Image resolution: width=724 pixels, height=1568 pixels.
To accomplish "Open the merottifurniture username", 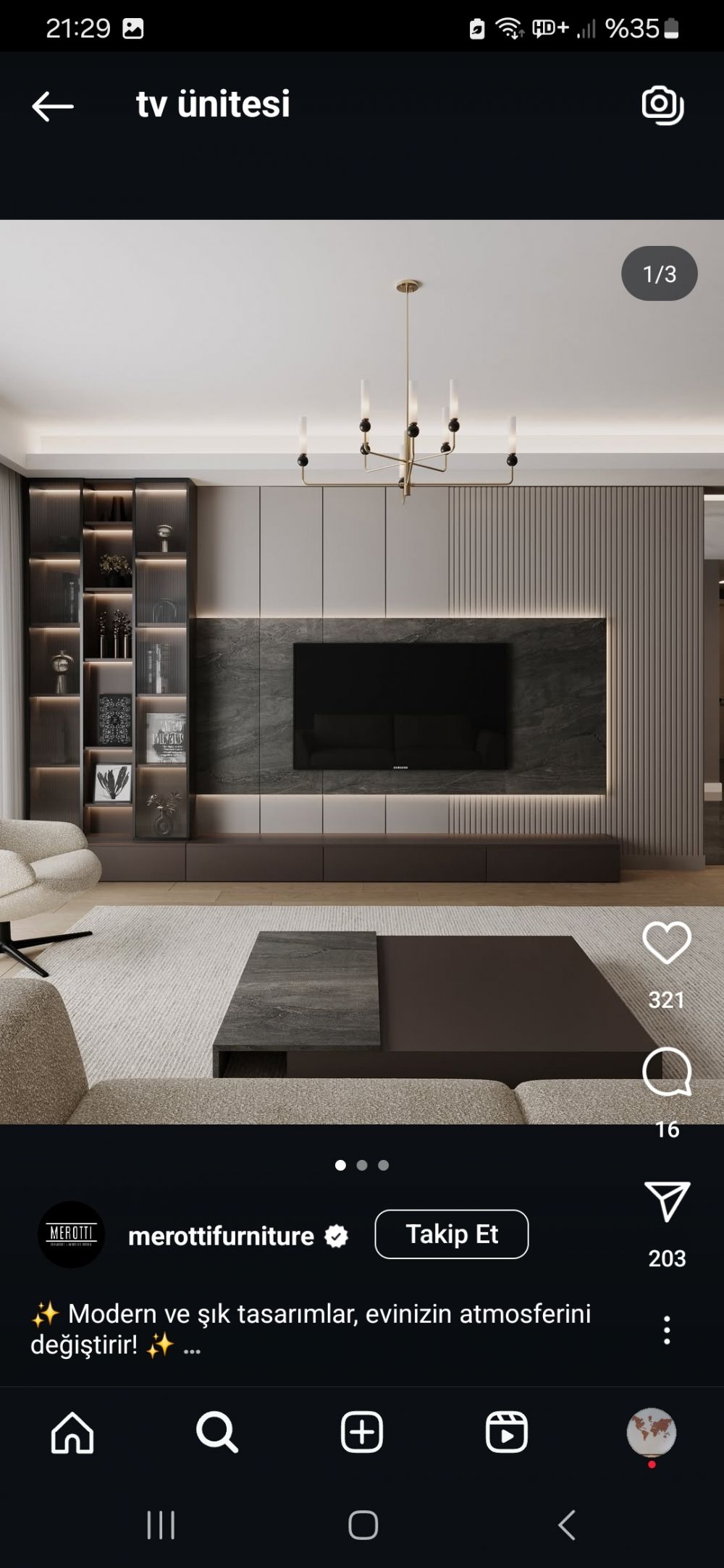I will point(221,1236).
